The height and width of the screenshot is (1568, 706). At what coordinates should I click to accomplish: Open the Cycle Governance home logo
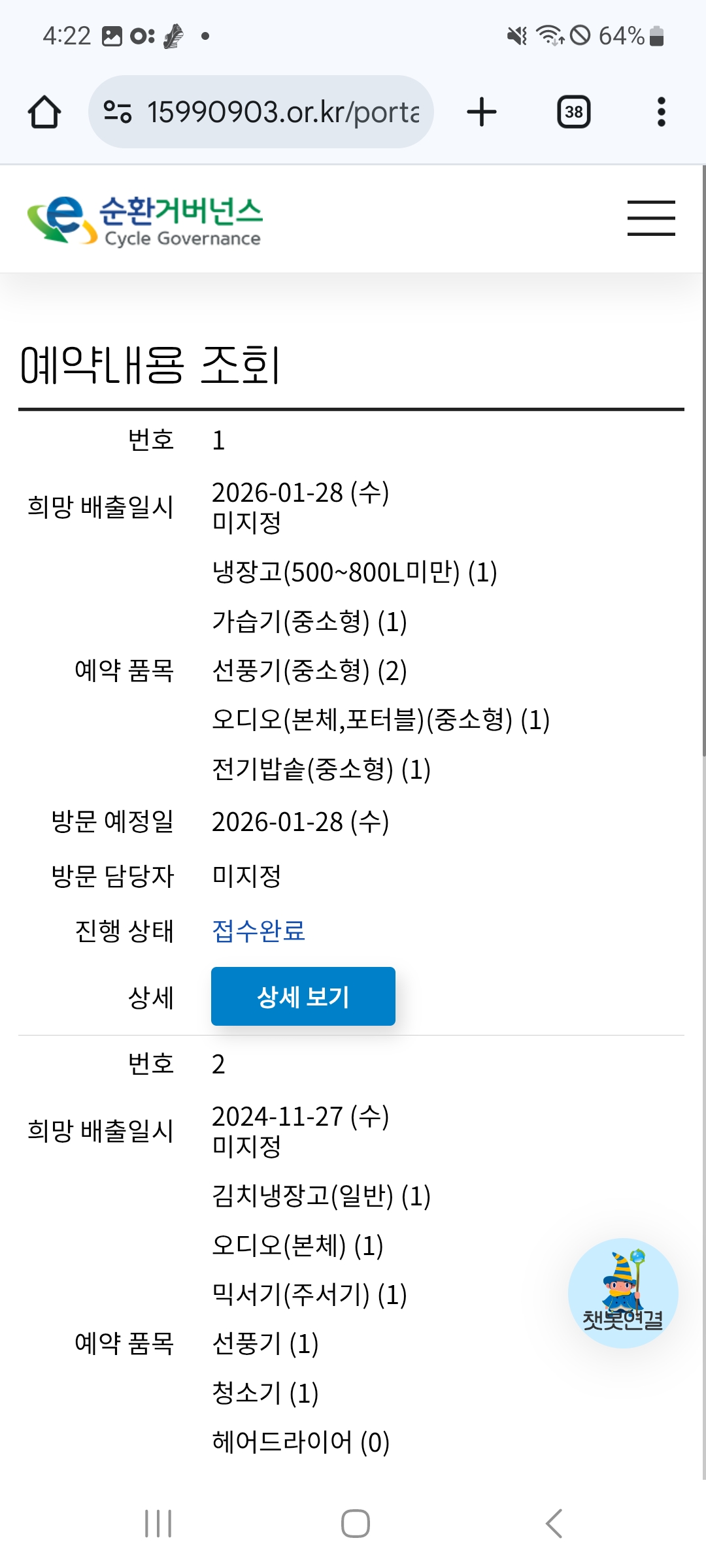point(144,220)
